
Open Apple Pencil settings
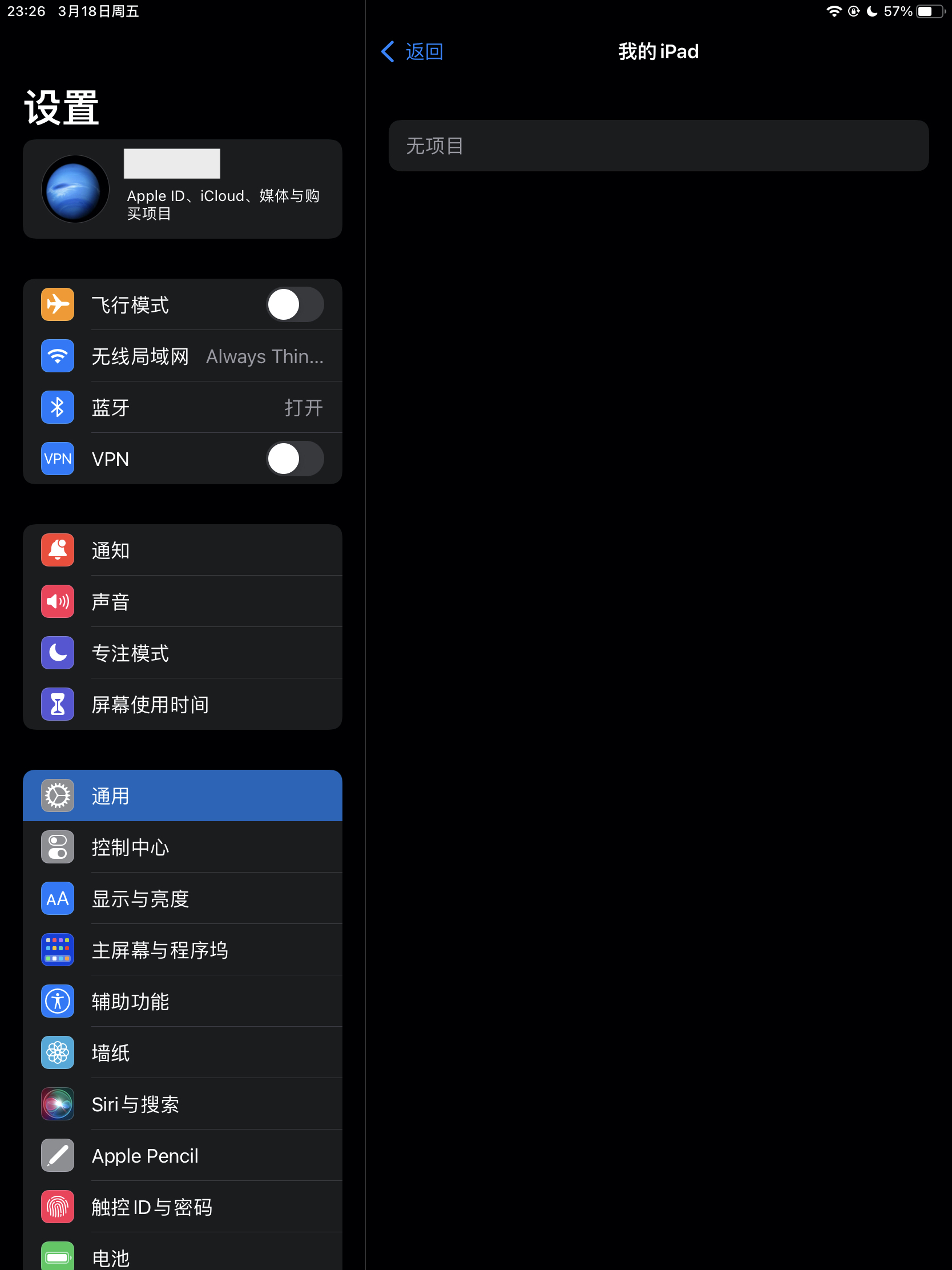point(183,1155)
